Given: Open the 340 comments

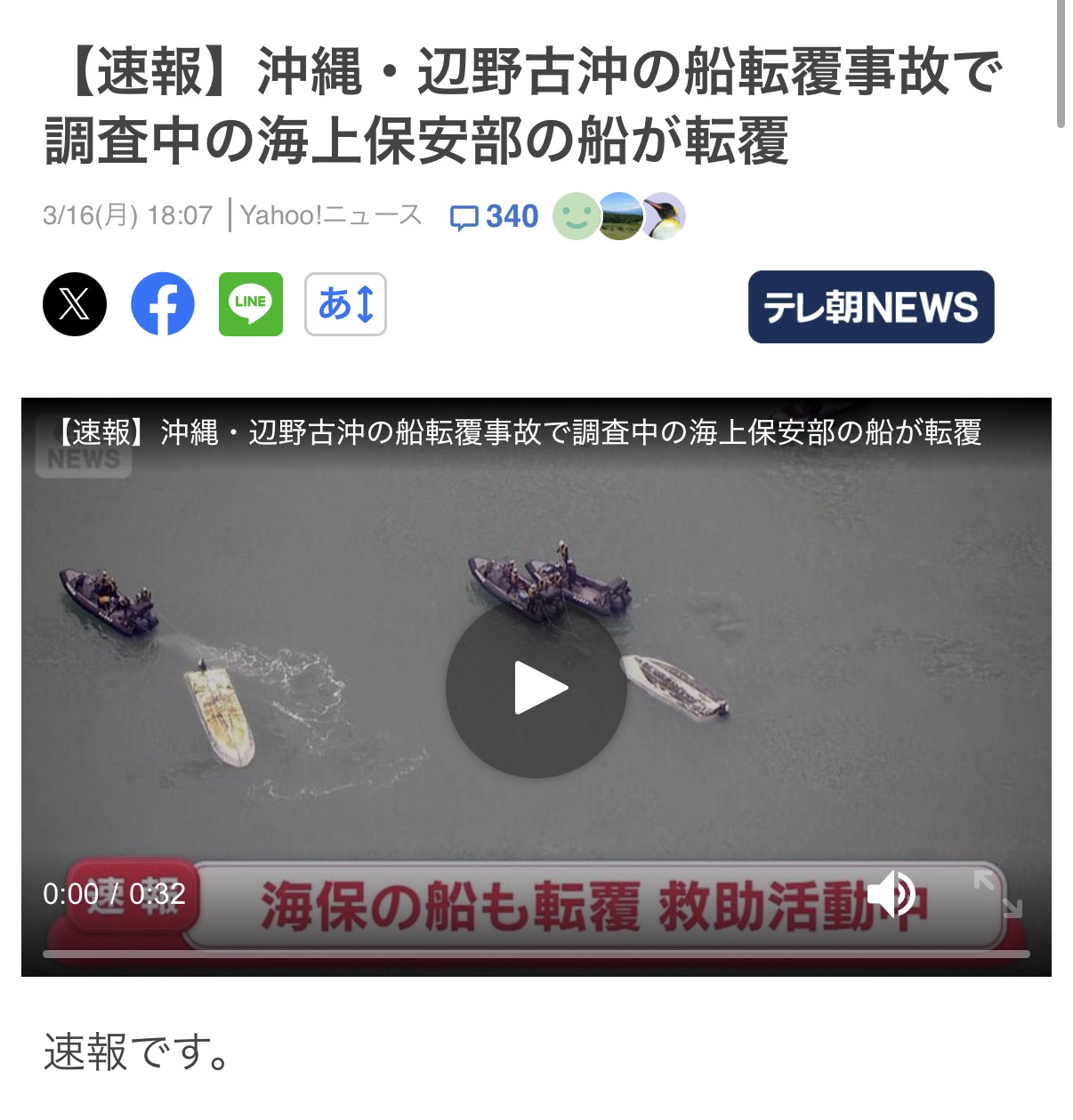Looking at the screenshot, I should pos(495,216).
